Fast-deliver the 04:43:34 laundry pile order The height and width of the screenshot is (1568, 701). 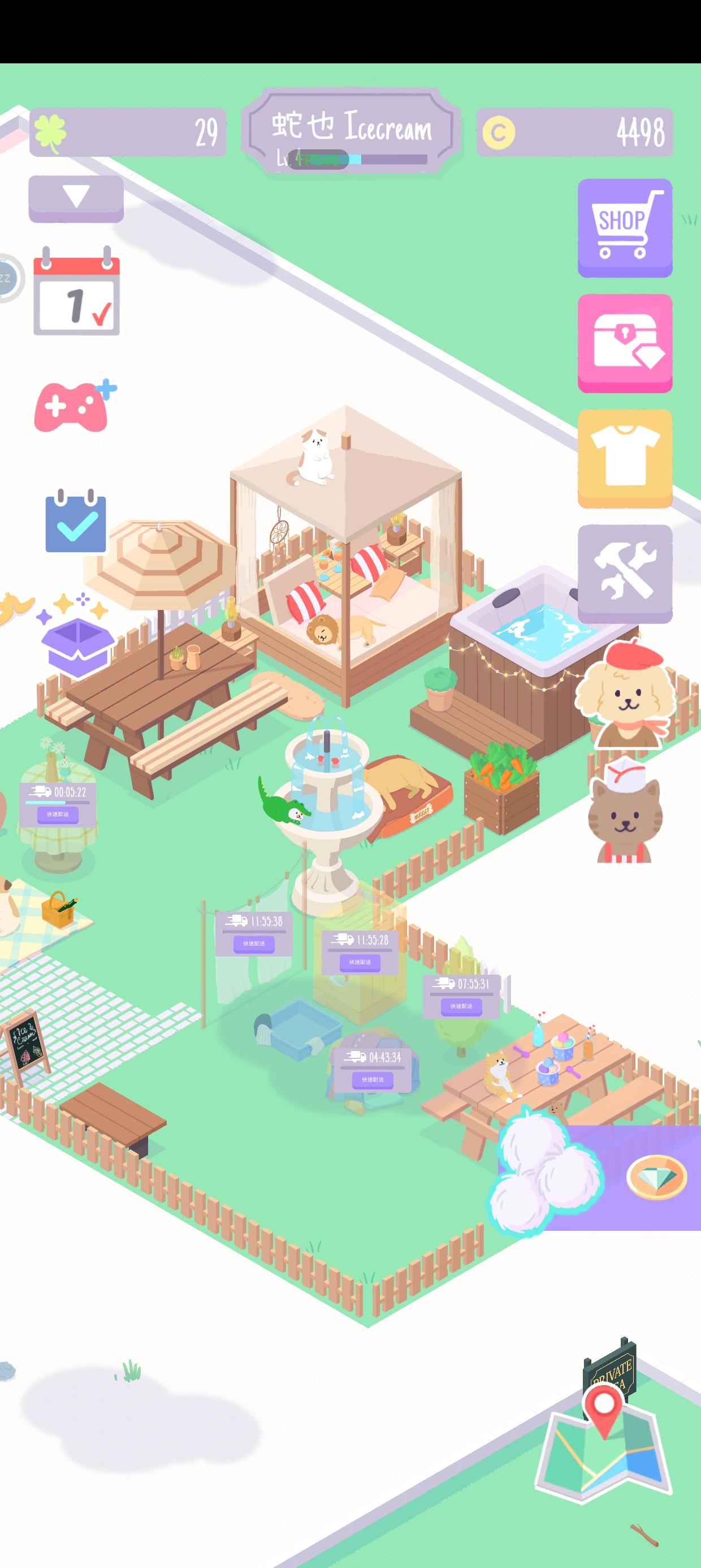coord(374,1080)
